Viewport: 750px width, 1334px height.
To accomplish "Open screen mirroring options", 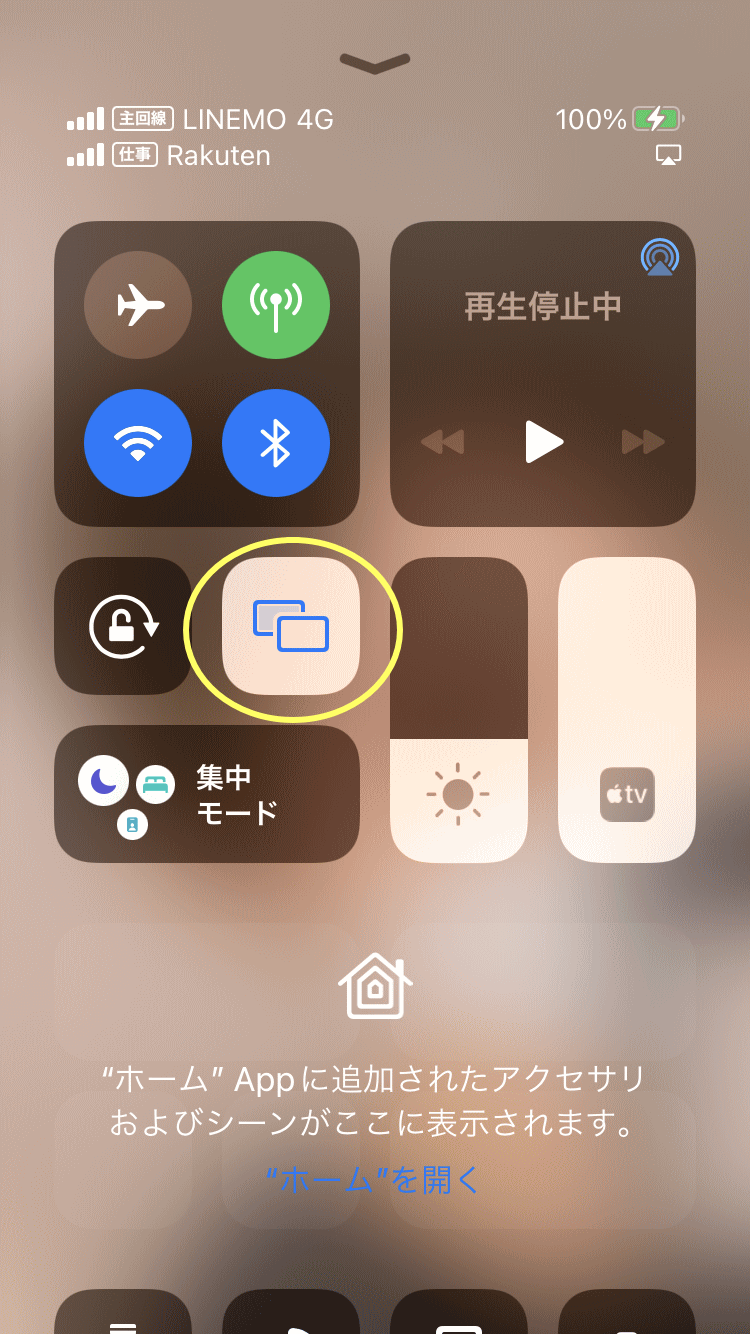I will pos(291,626).
